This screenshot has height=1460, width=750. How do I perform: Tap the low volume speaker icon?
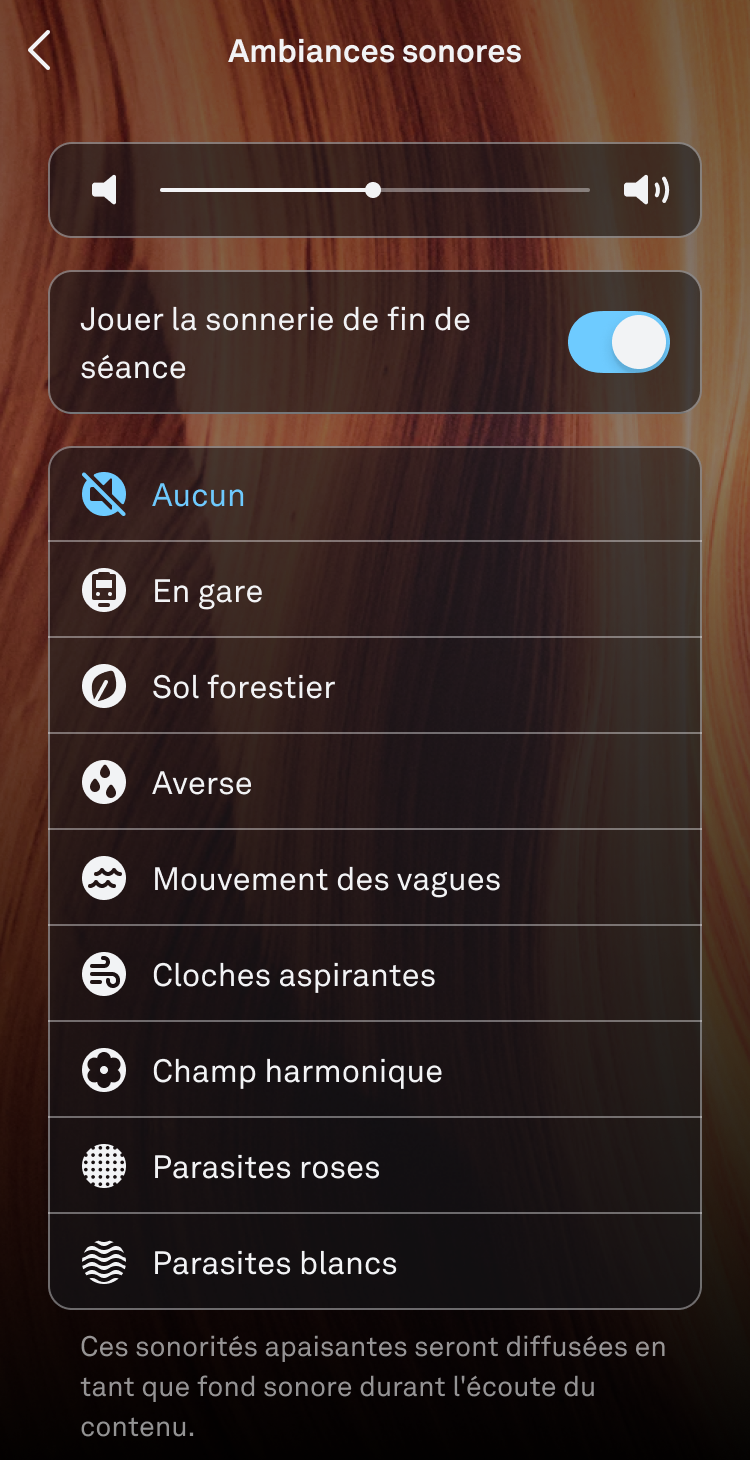click(x=105, y=190)
